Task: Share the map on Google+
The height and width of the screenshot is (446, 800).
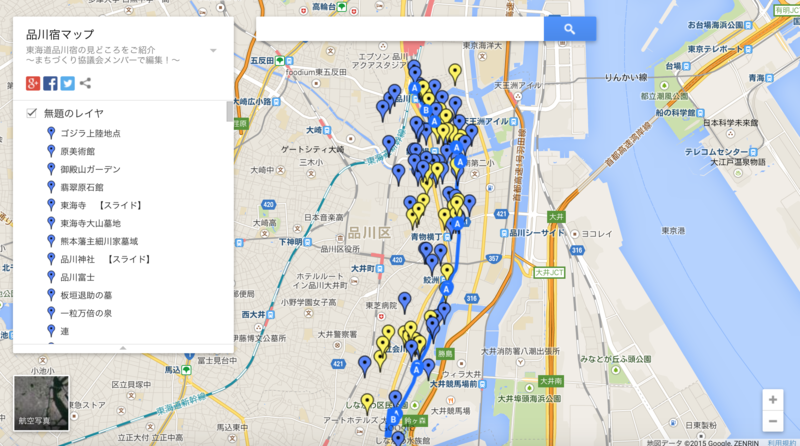Action: tap(33, 84)
